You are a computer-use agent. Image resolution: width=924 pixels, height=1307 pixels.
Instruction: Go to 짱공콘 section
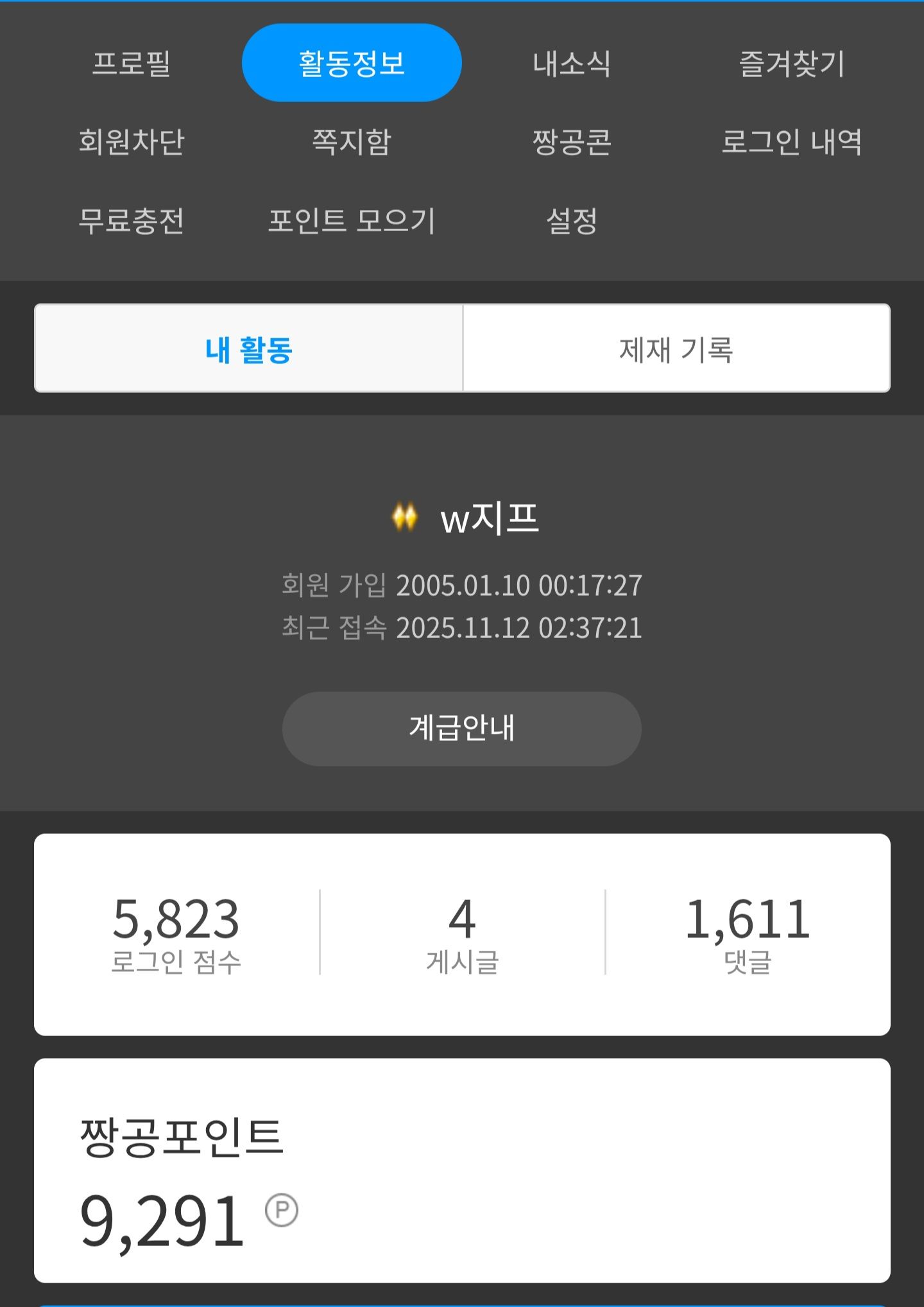[572, 142]
